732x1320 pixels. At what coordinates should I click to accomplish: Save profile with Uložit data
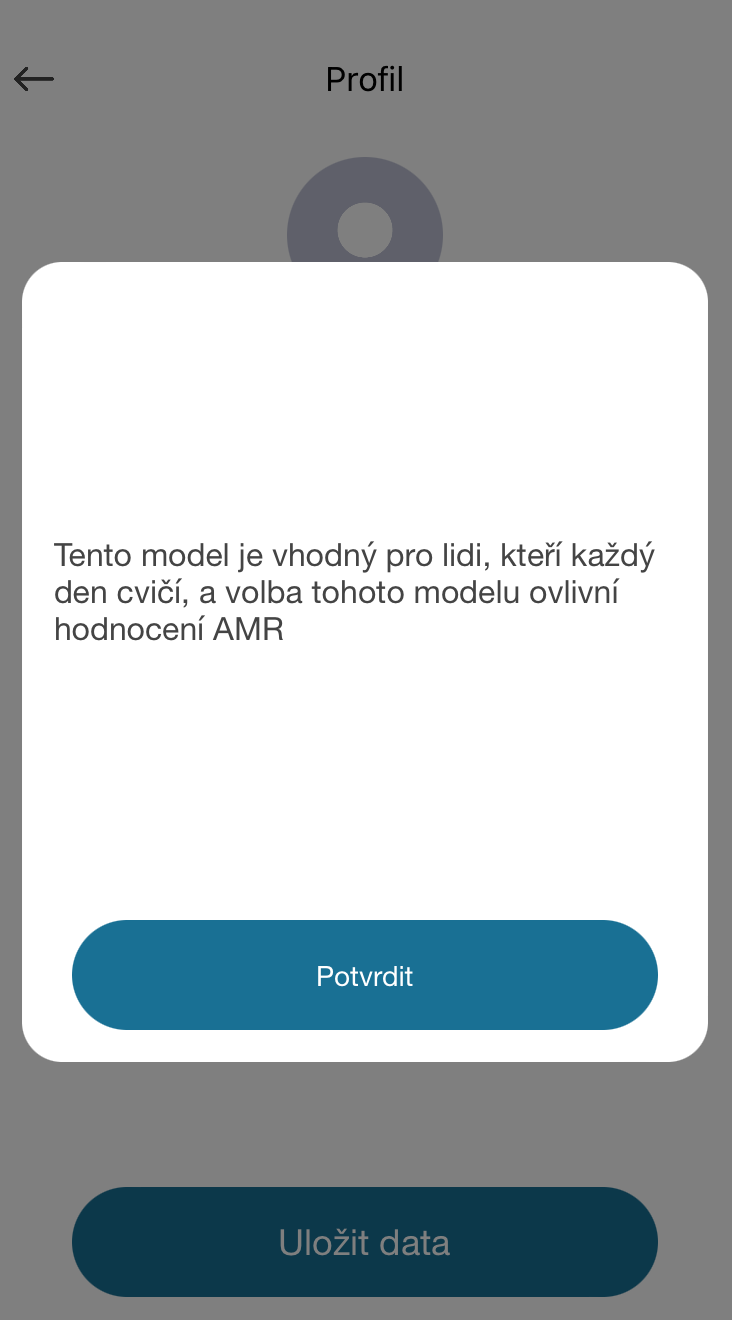pos(365,1242)
